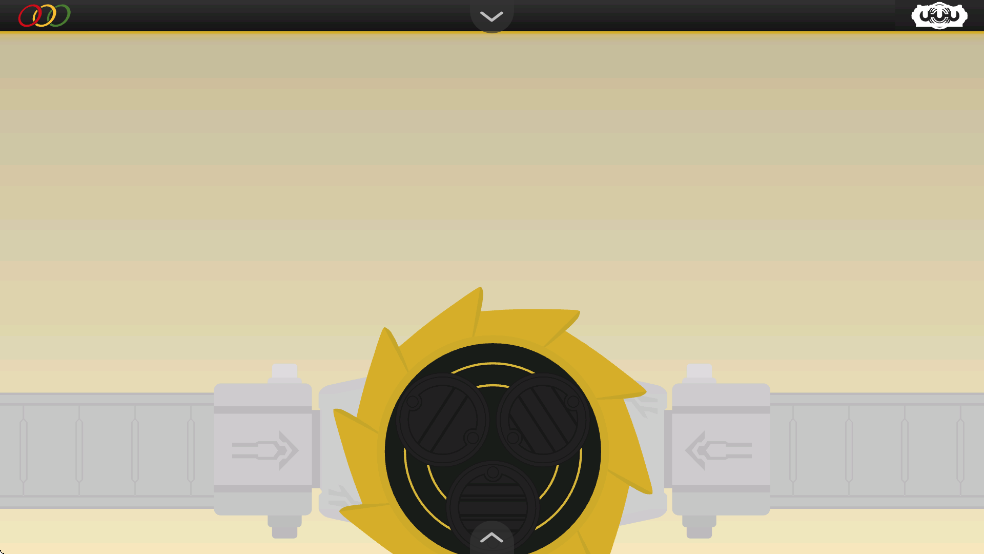Expand the top drop-down chevron panel
Image resolution: width=984 pixels, height=554 pixels.
[x=491, y=15]
